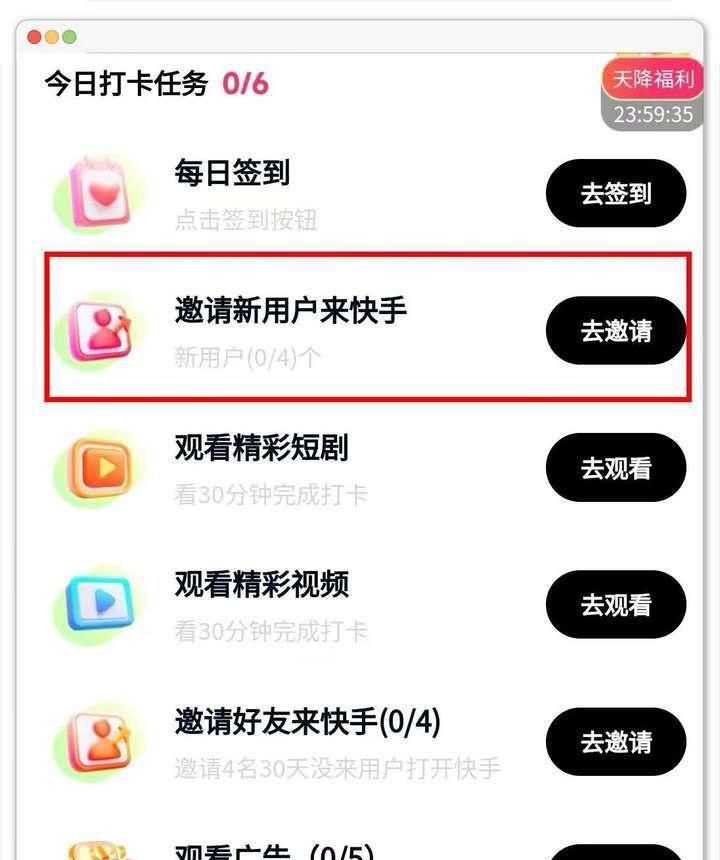The image size is (720, 860).
Task: Tap 去观看 for 观看精彩短剧
Action: [615, 468]
